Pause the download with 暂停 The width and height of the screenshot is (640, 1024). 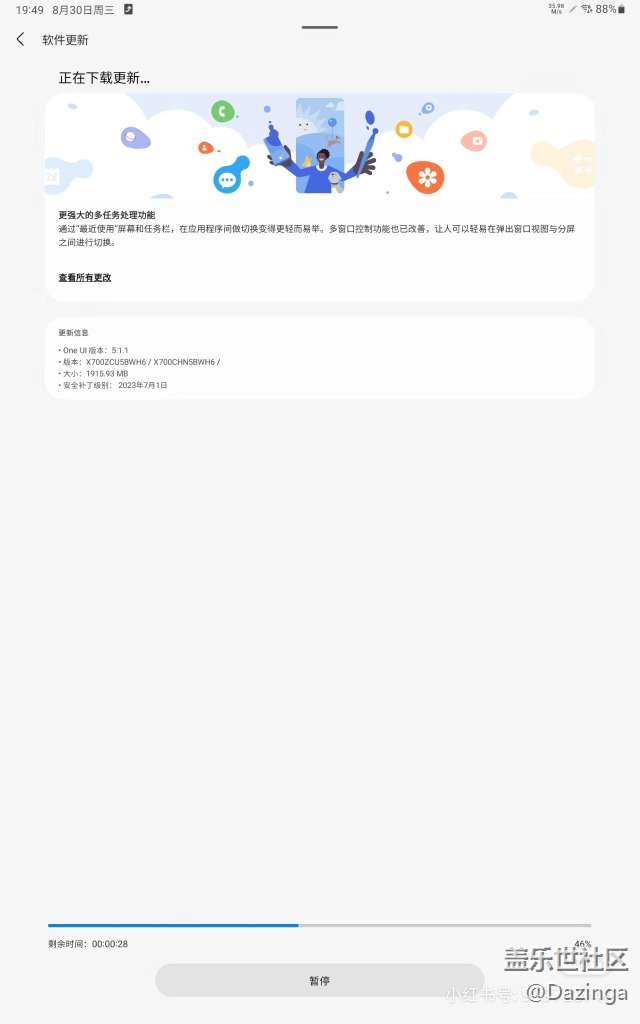coord(319,981)
